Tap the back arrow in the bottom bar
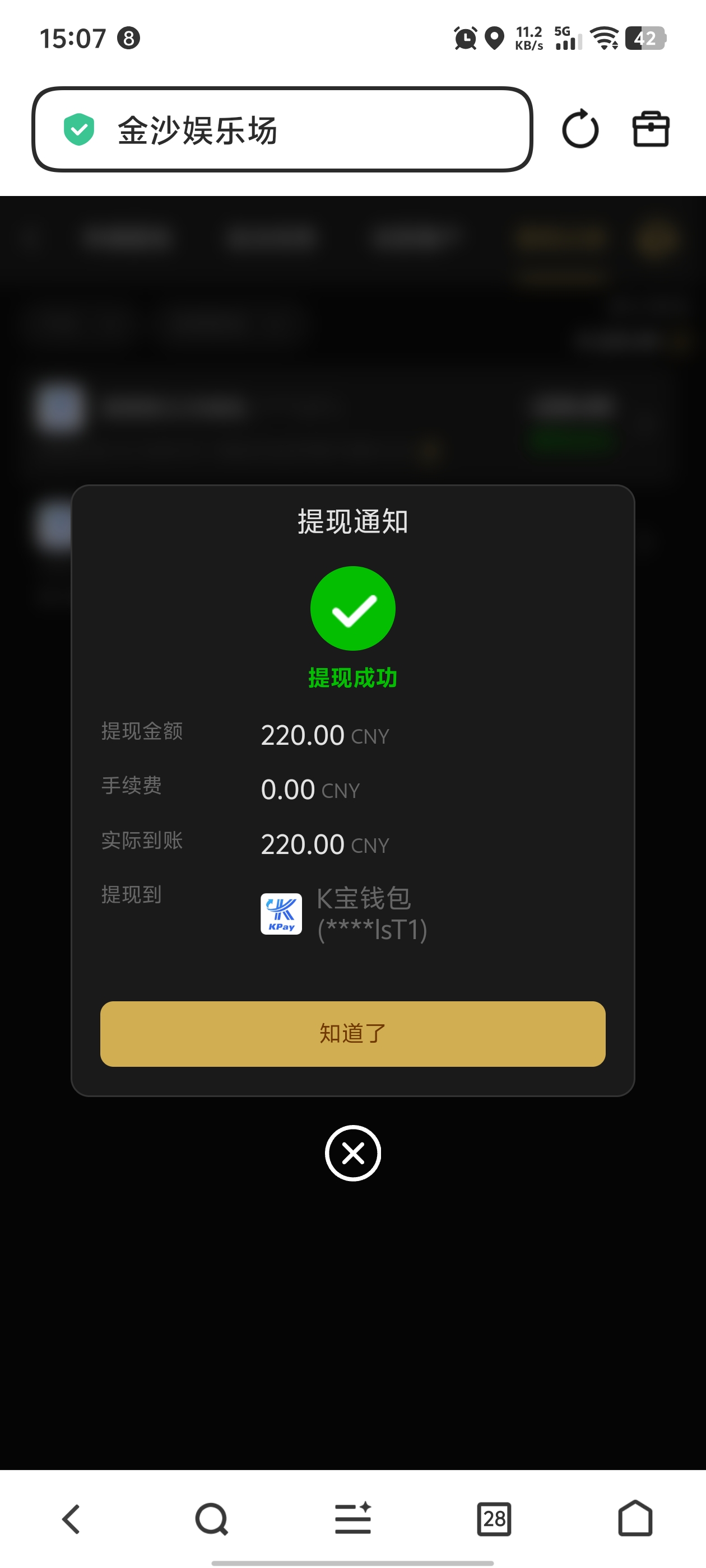The height and width of the screenshot is (1568, 706). 71,1518
